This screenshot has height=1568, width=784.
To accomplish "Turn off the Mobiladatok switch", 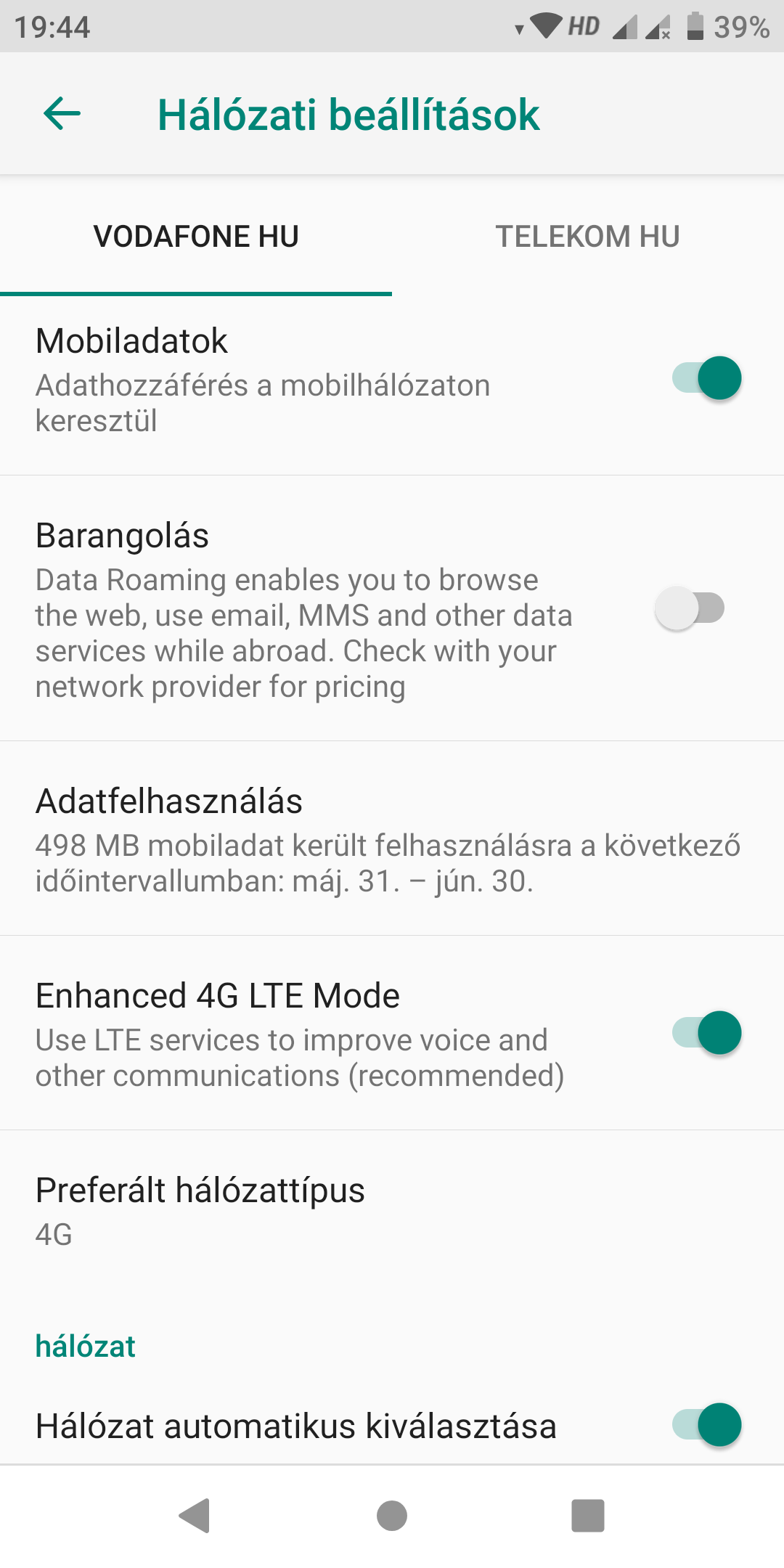I will click(706, 378).
